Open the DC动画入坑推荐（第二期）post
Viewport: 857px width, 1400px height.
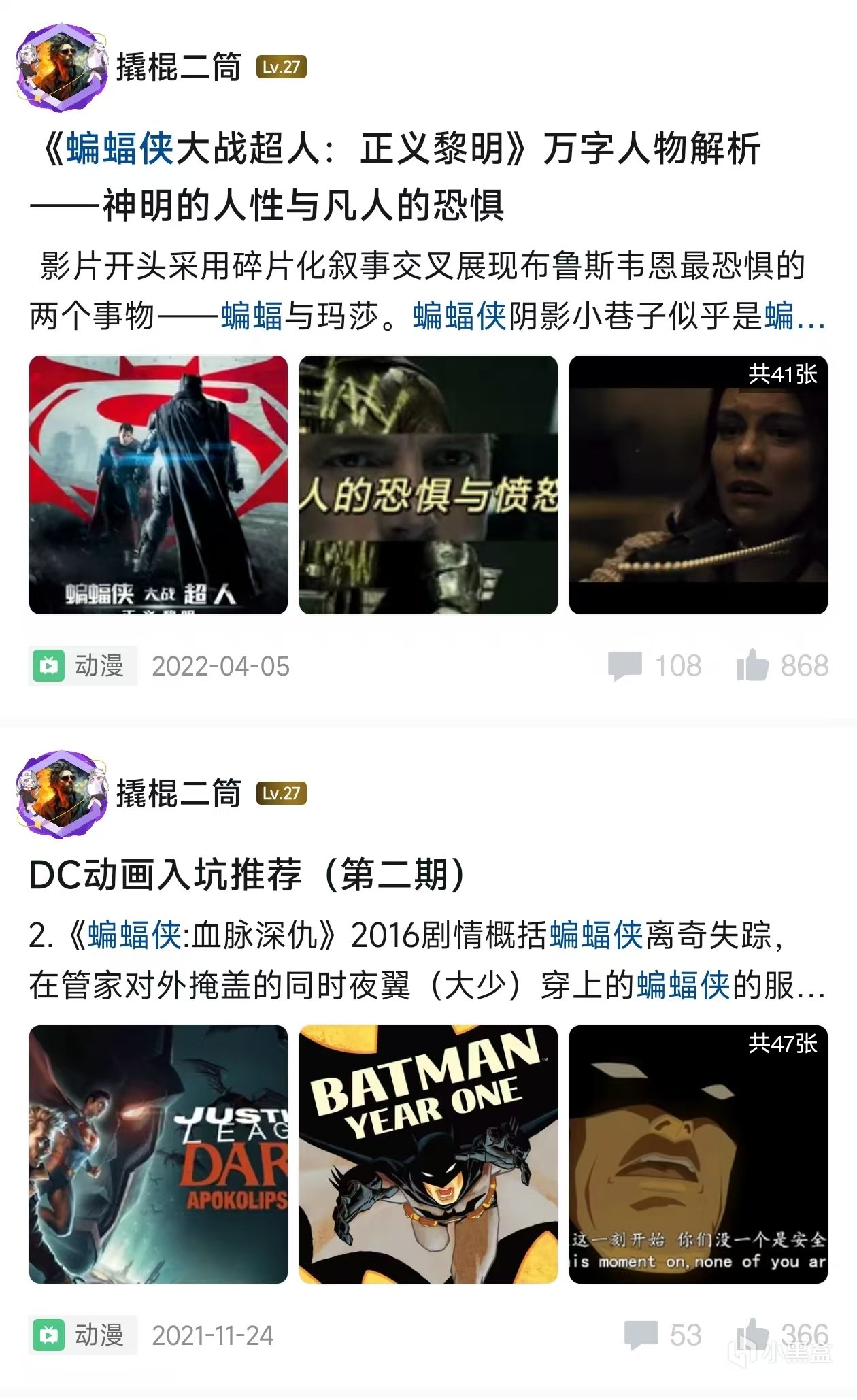click(x=248, y=874)
